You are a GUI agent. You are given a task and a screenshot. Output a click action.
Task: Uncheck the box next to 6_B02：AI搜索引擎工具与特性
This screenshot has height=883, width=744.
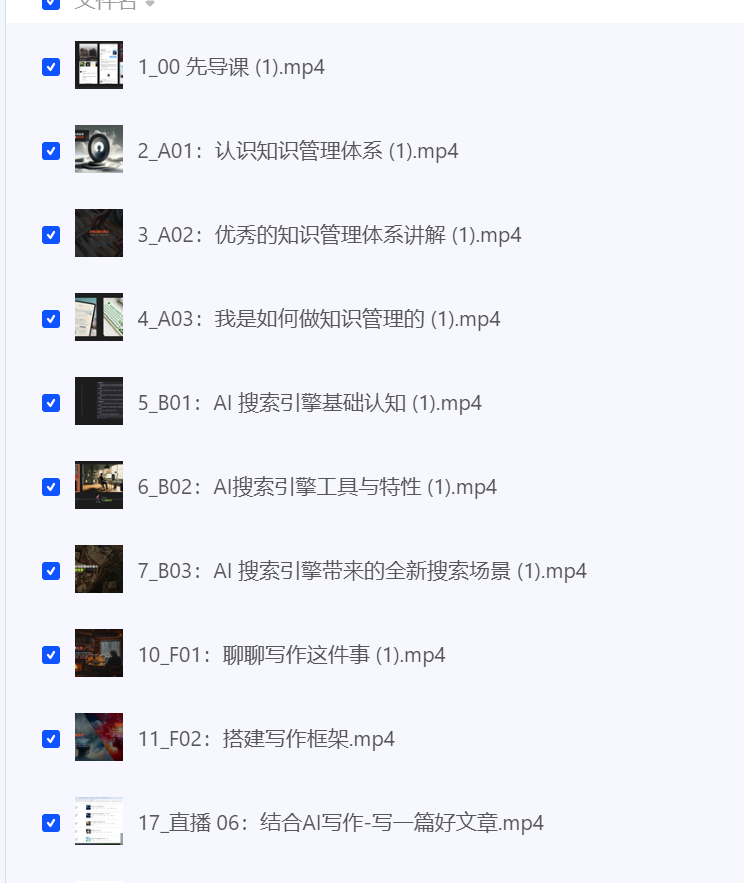(51, 487)
